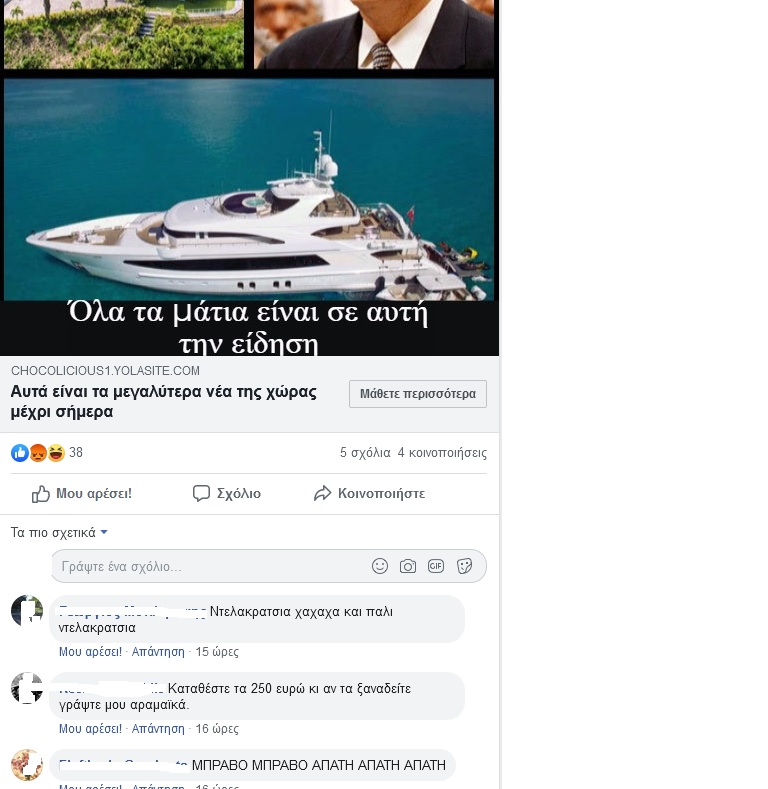This screenshot has height=789, width=768.
Task: View the 4 κοινοποιήσεις shares
Action: point(442,453)
